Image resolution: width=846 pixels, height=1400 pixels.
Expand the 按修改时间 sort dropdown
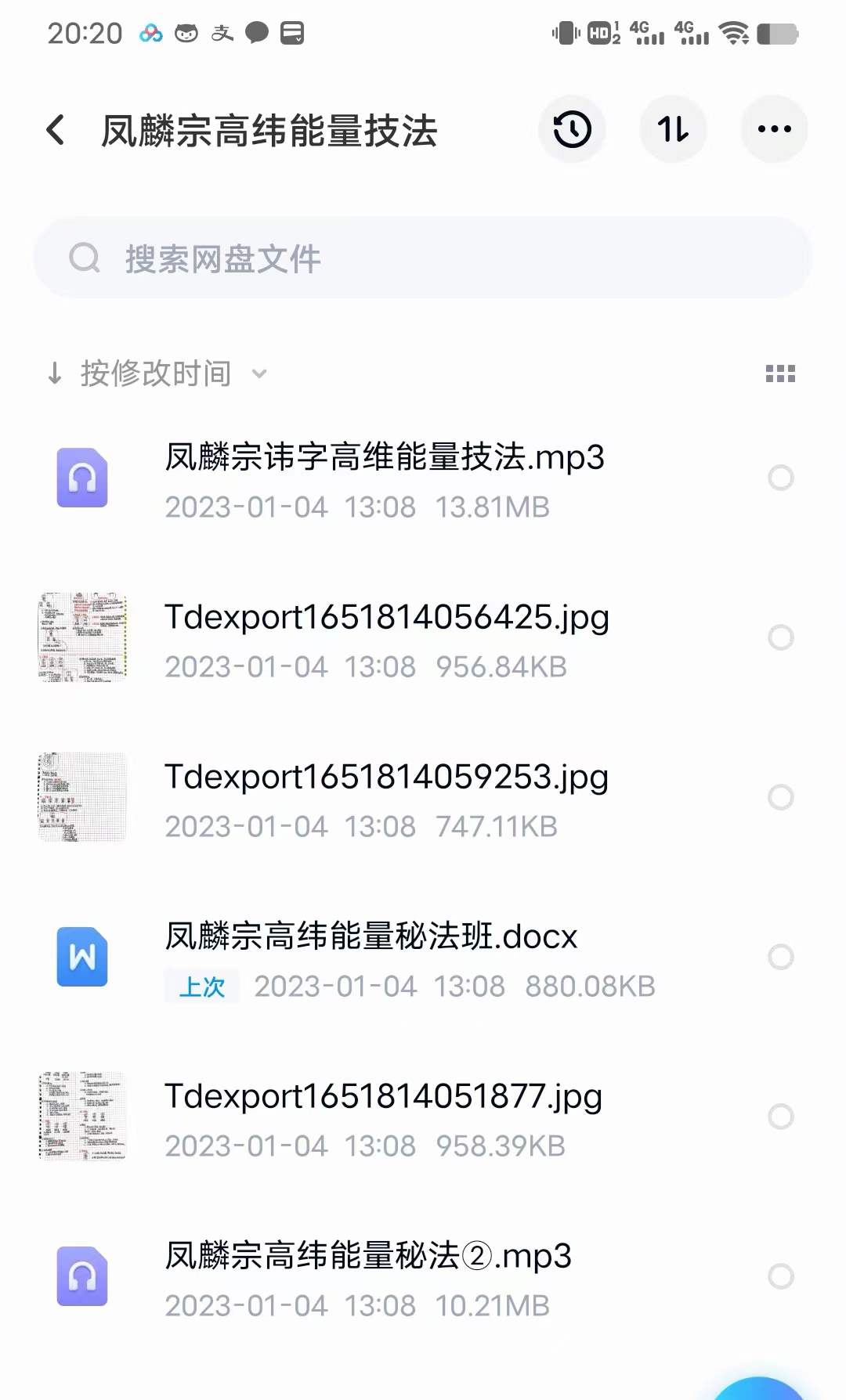[157, 373]
